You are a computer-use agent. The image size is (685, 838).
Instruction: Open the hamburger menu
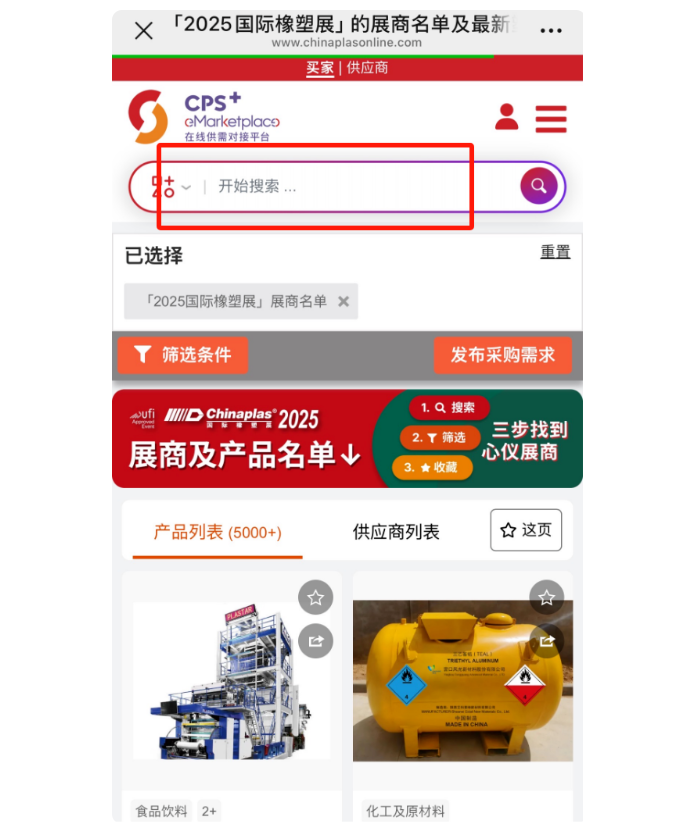(x=551, y=118)
